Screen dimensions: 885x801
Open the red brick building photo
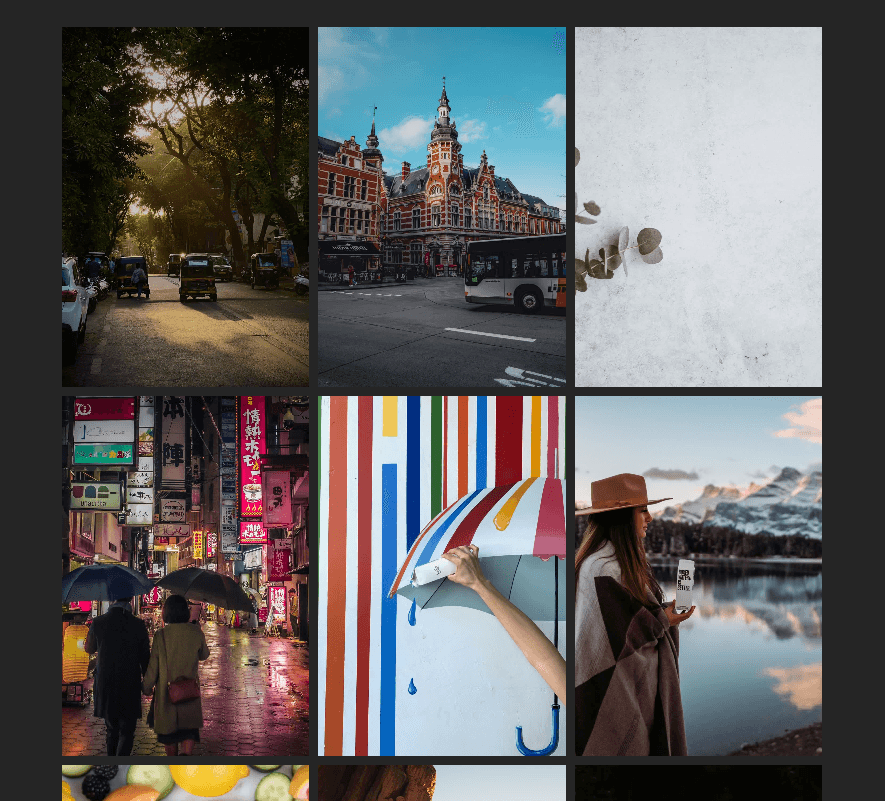pos(441,206)
